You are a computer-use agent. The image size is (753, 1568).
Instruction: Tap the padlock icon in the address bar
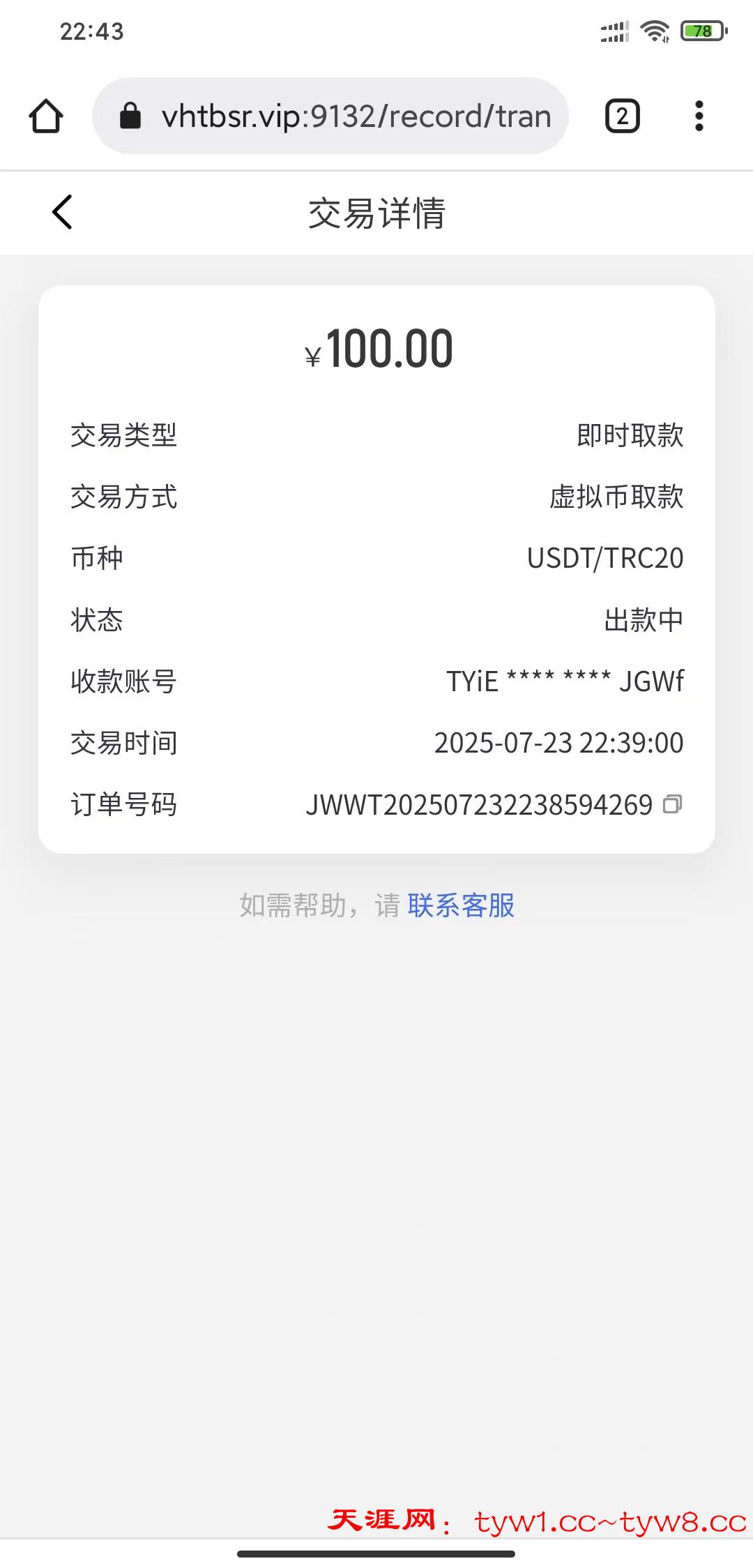click(x=131, y=116)
